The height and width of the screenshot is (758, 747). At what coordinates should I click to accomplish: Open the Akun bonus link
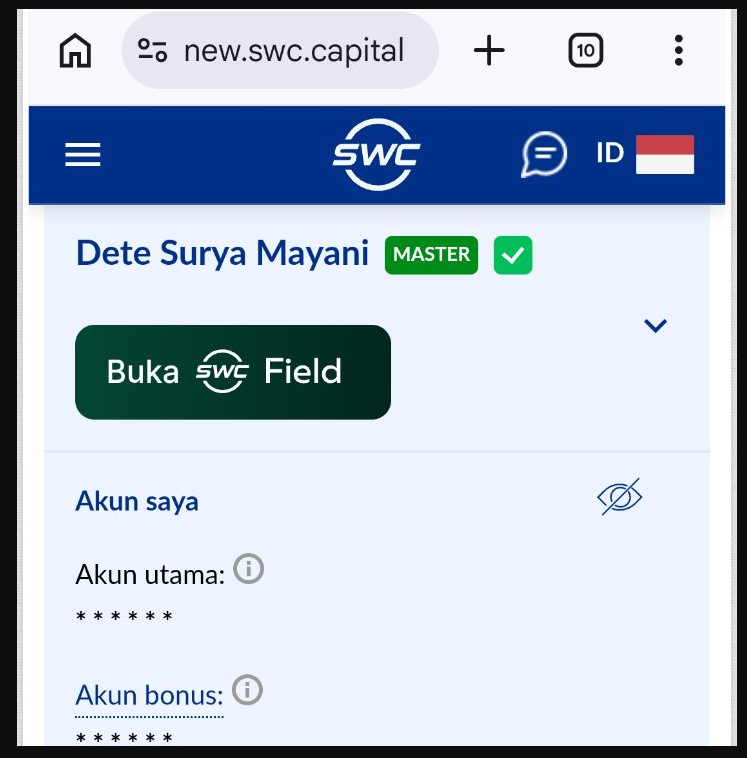(149, 695)
